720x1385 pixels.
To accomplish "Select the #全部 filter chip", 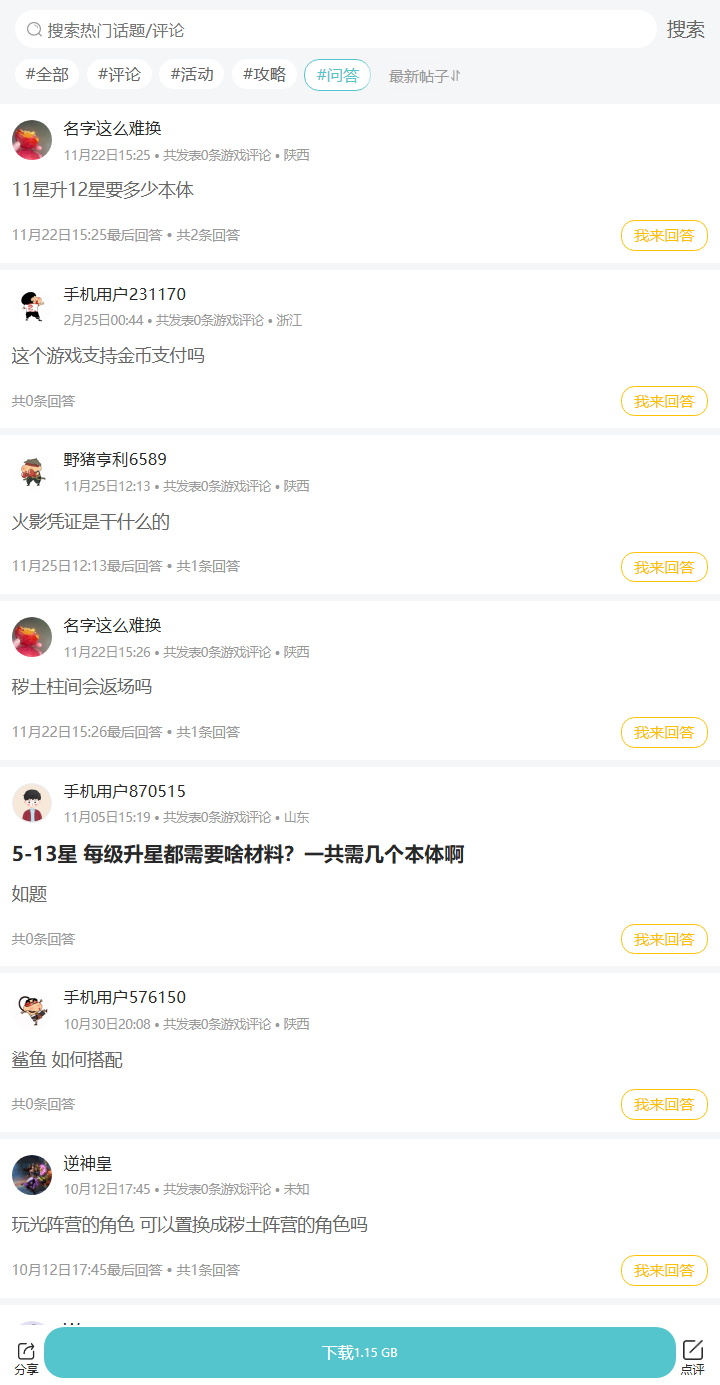I will [x=47, y=74].
